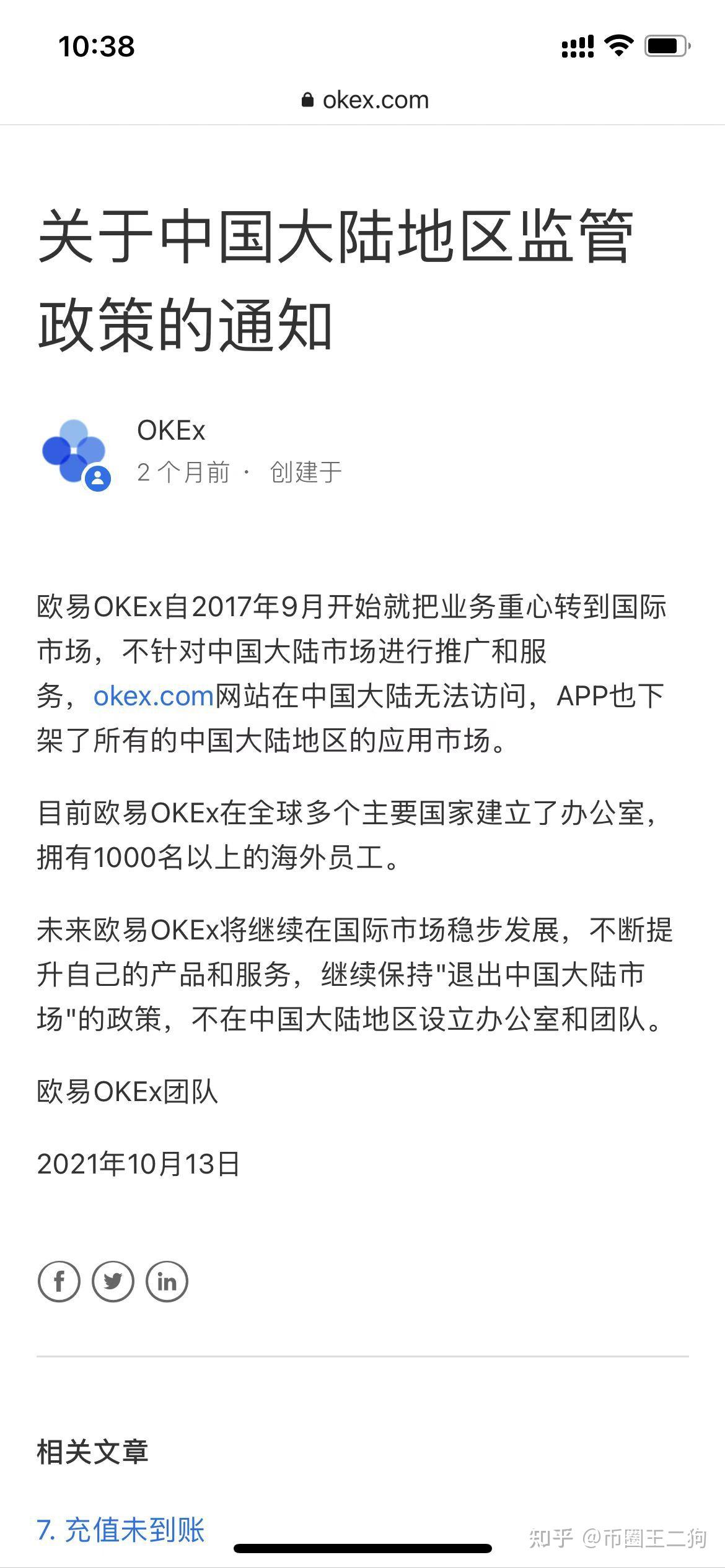
Task: Share the article on Facebook
Action: (59, 1281)
